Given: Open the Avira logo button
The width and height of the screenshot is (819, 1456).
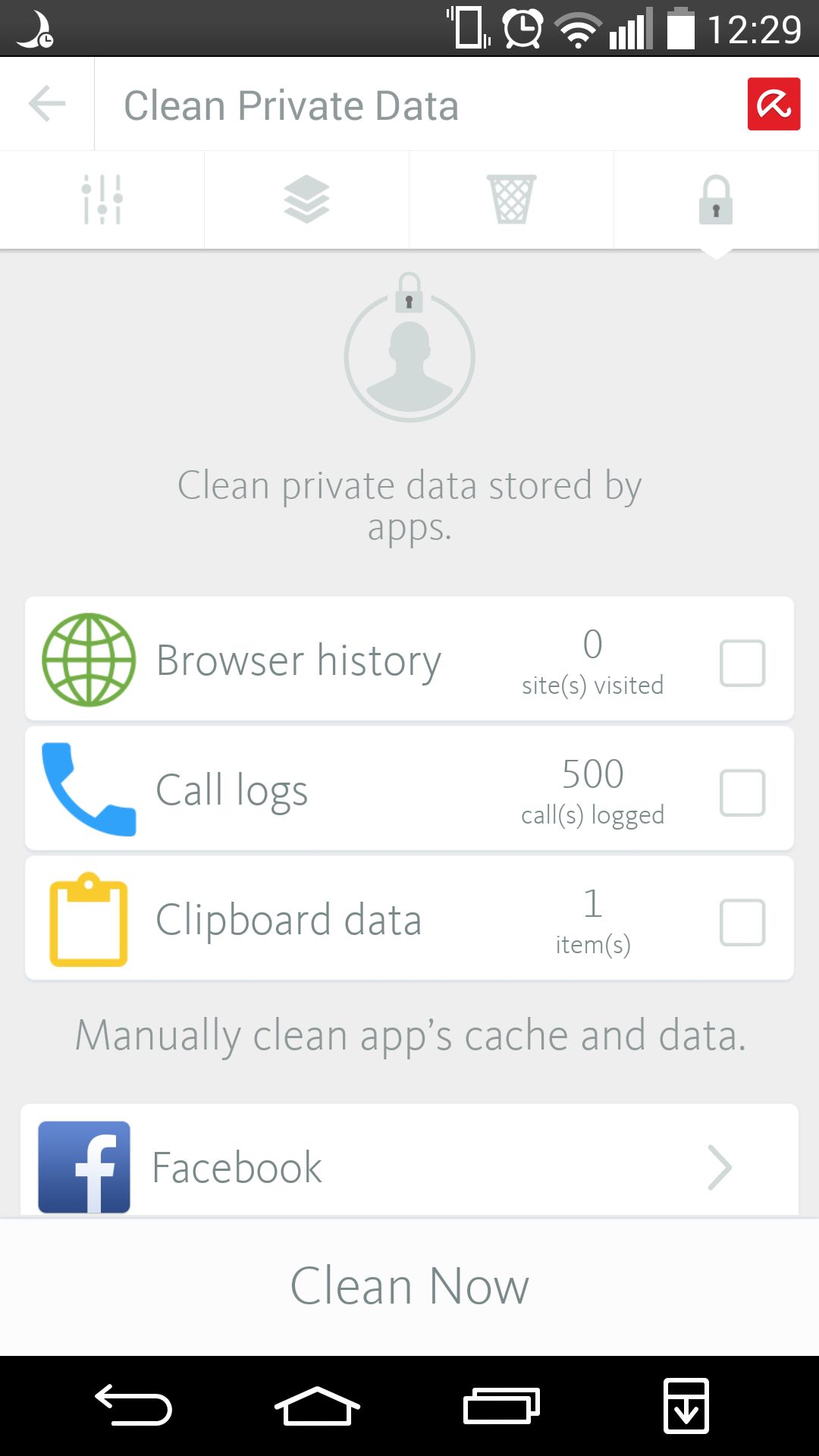Looking at the screenshot, I should pyautogui.click(x=773, y=104).
